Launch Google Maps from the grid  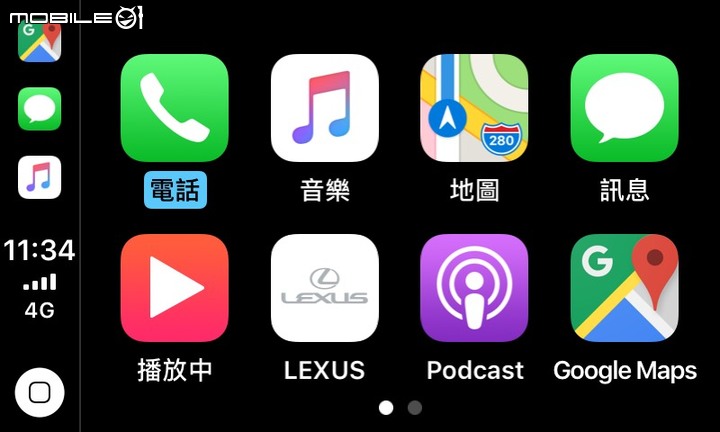(x=624, y=288)
